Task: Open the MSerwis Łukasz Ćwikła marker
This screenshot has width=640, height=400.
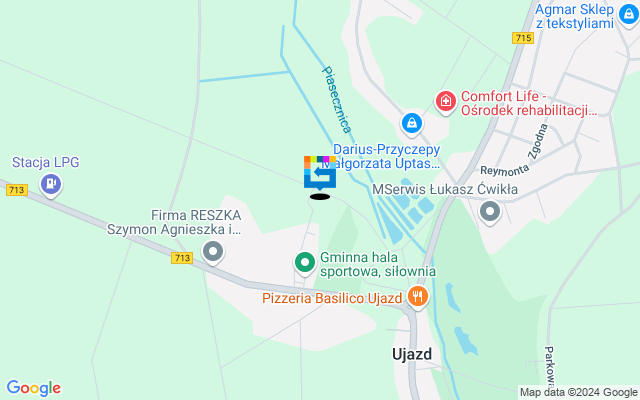Action: pos(490,211)
